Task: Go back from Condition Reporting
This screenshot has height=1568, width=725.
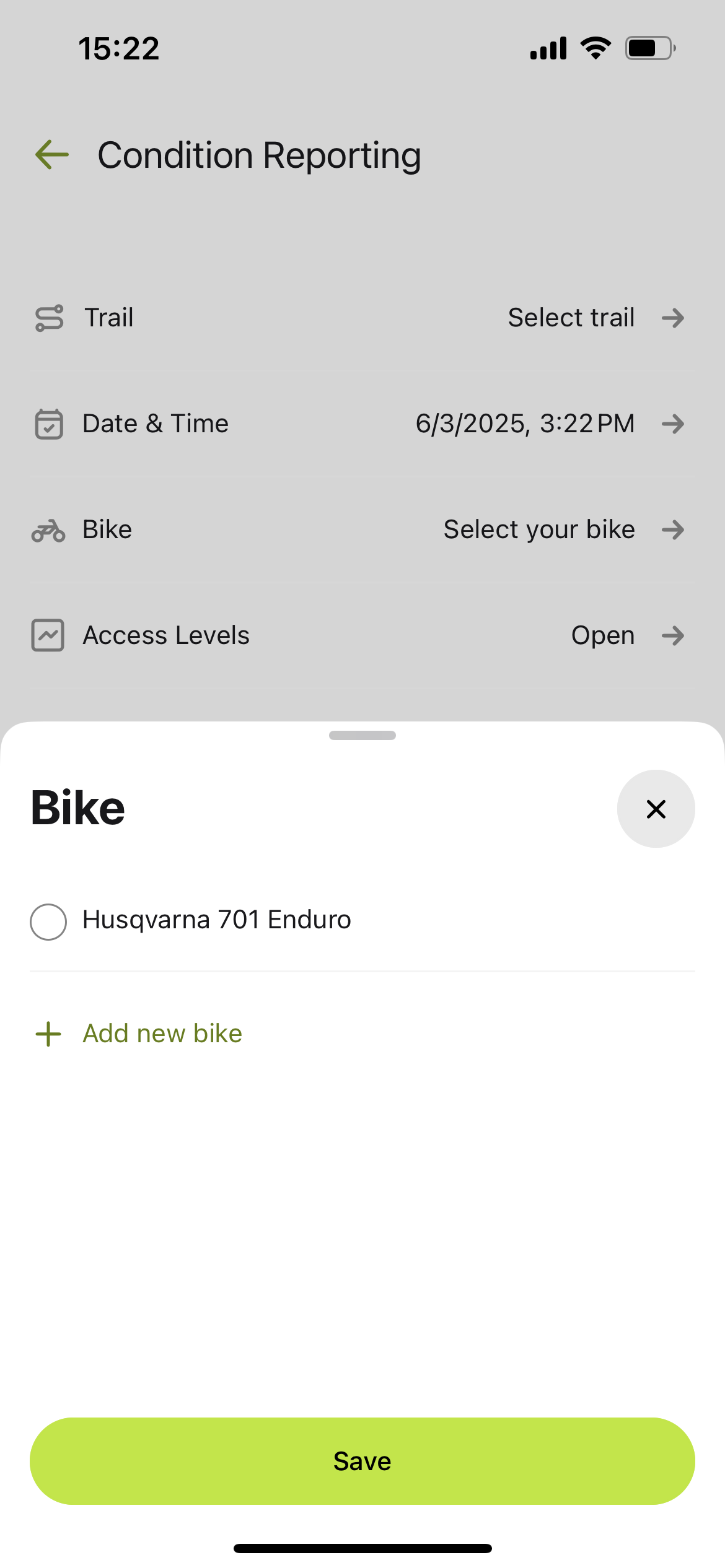Action: [x=52, y=155]
